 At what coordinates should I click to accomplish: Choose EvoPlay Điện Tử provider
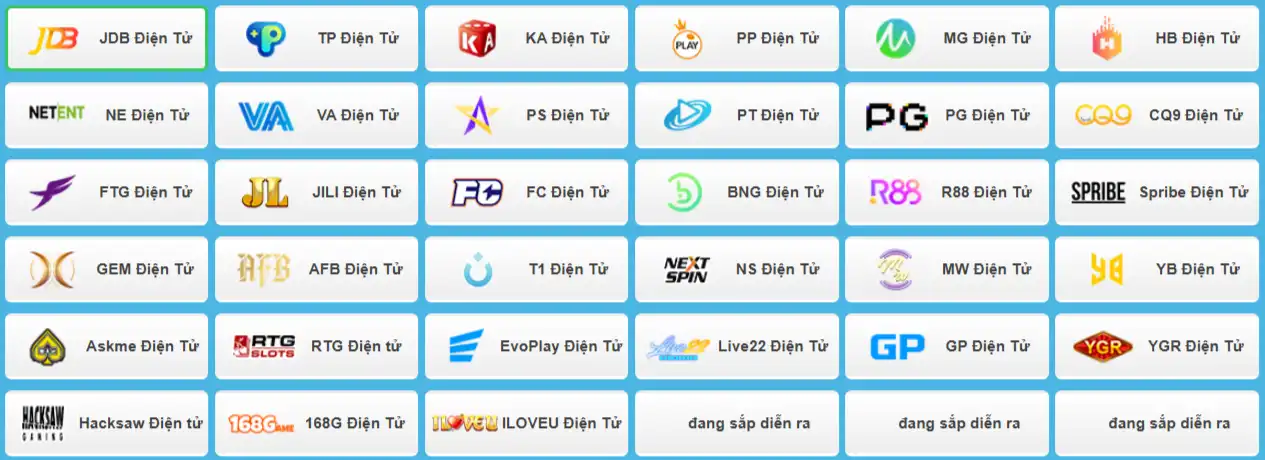click(527, 346)
